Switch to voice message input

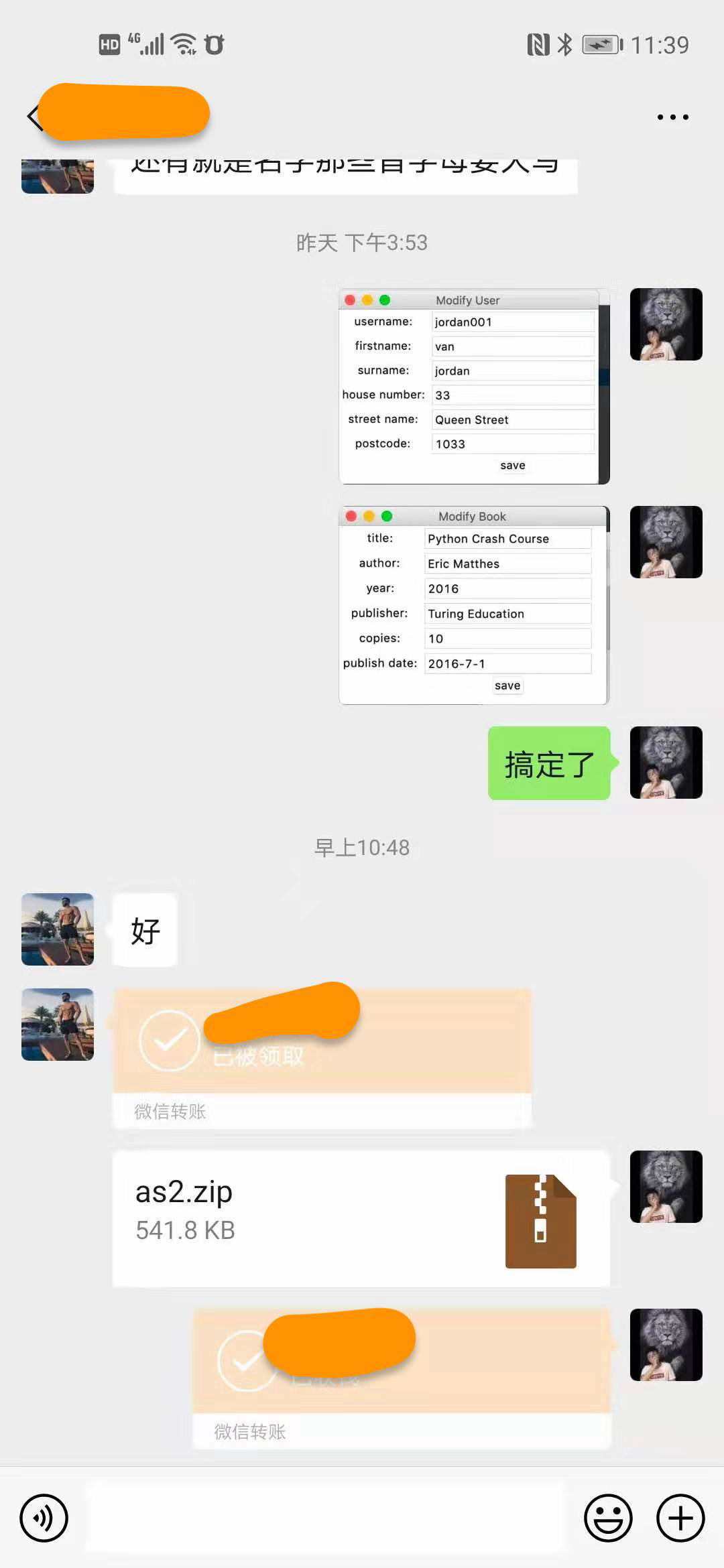[x=44, y=1518]
